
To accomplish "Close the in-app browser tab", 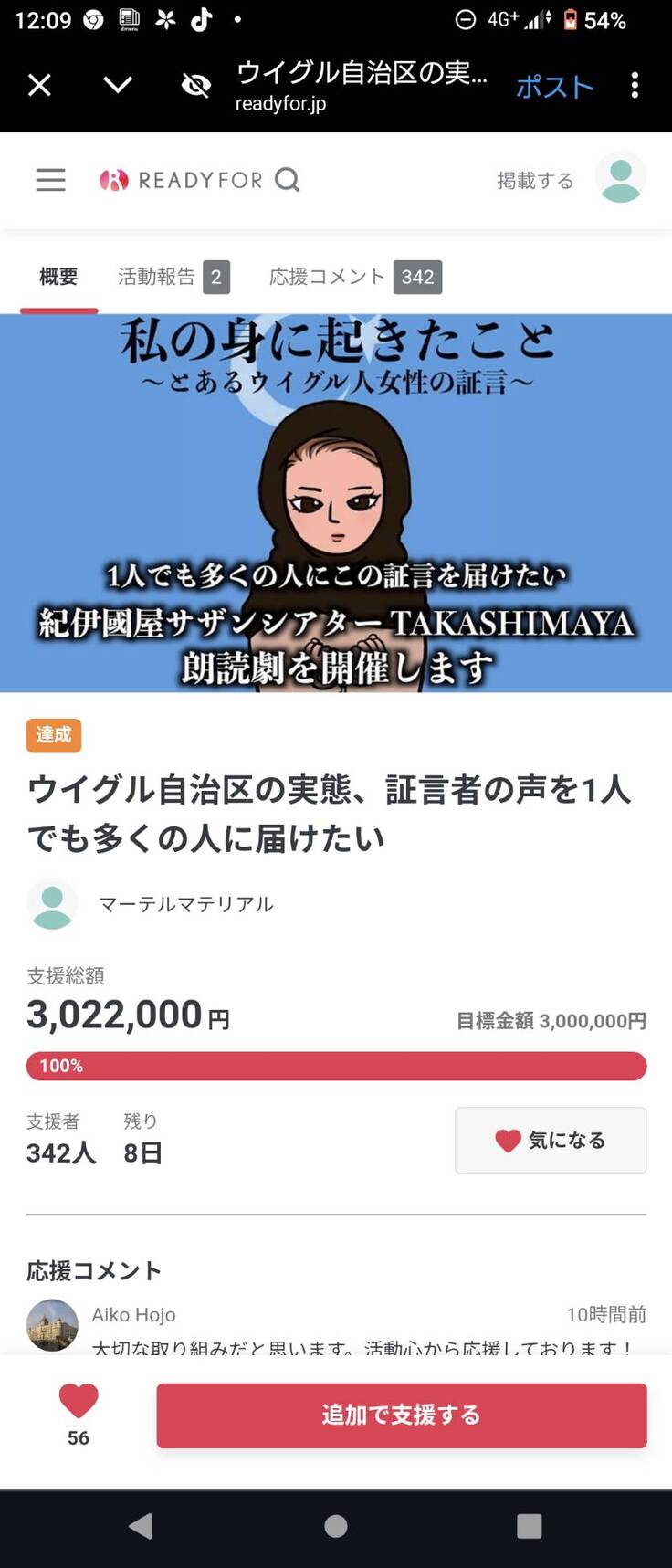I will point(39,86).
